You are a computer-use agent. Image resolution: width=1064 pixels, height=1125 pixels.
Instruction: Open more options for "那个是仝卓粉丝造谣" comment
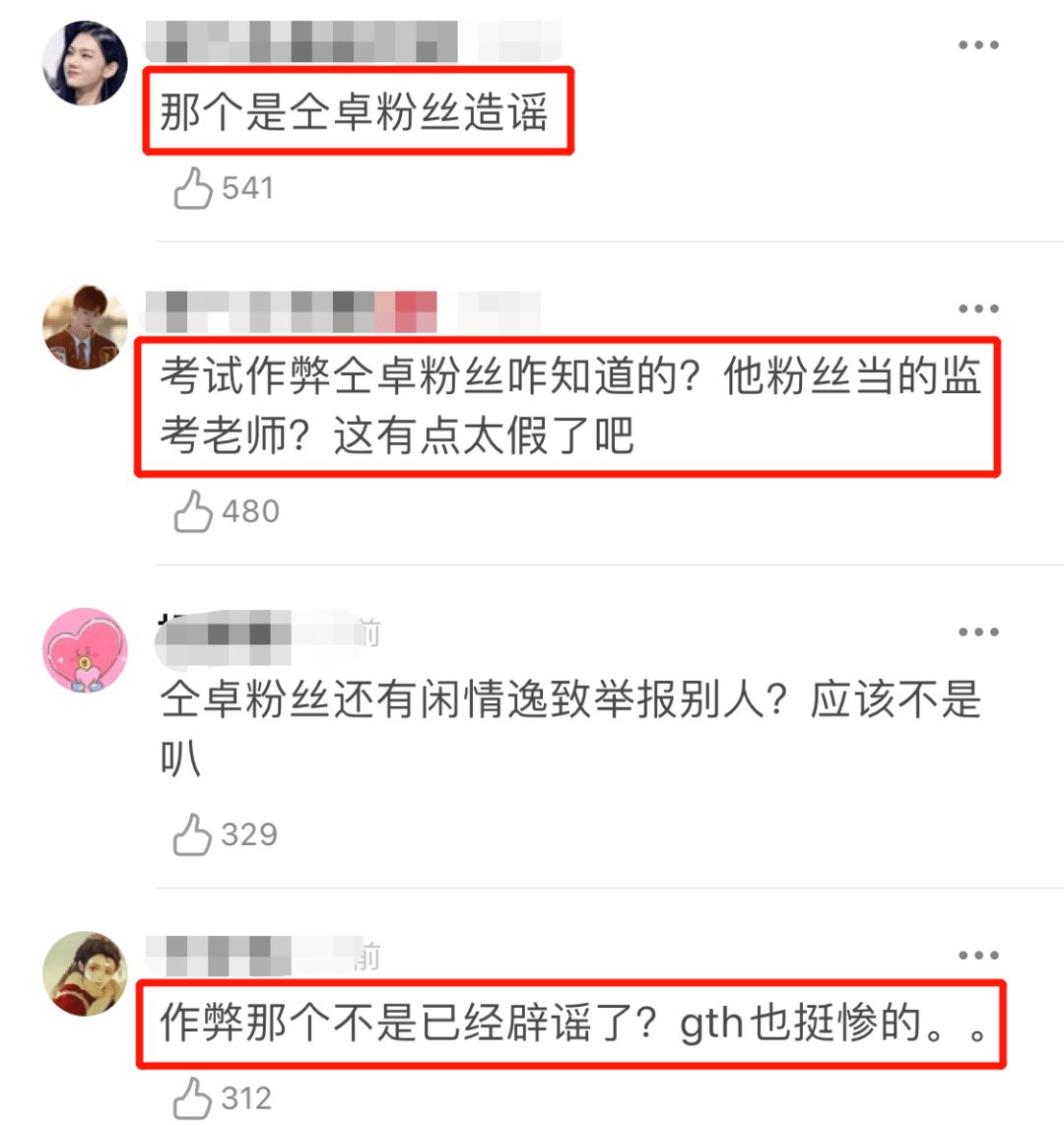(977, 45)
